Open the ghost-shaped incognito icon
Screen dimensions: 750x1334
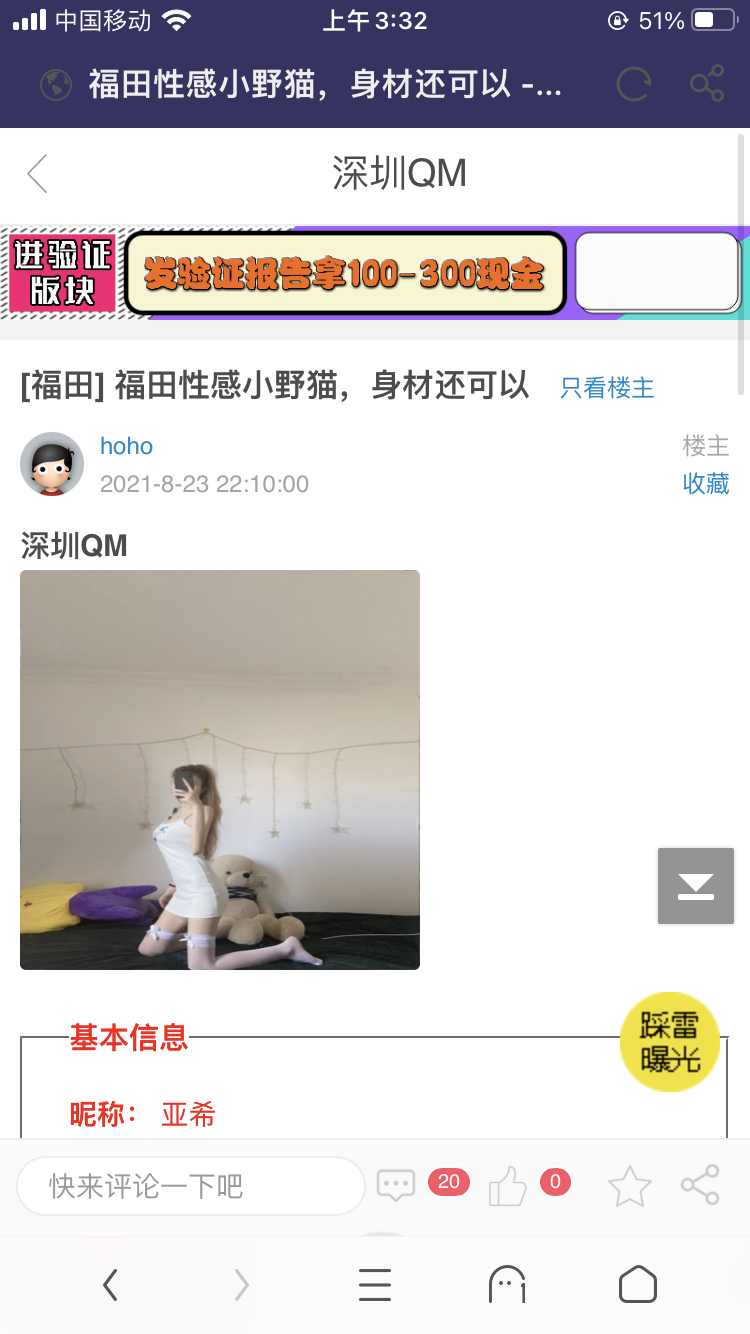pyautogui.click(x=507, y=1284)
